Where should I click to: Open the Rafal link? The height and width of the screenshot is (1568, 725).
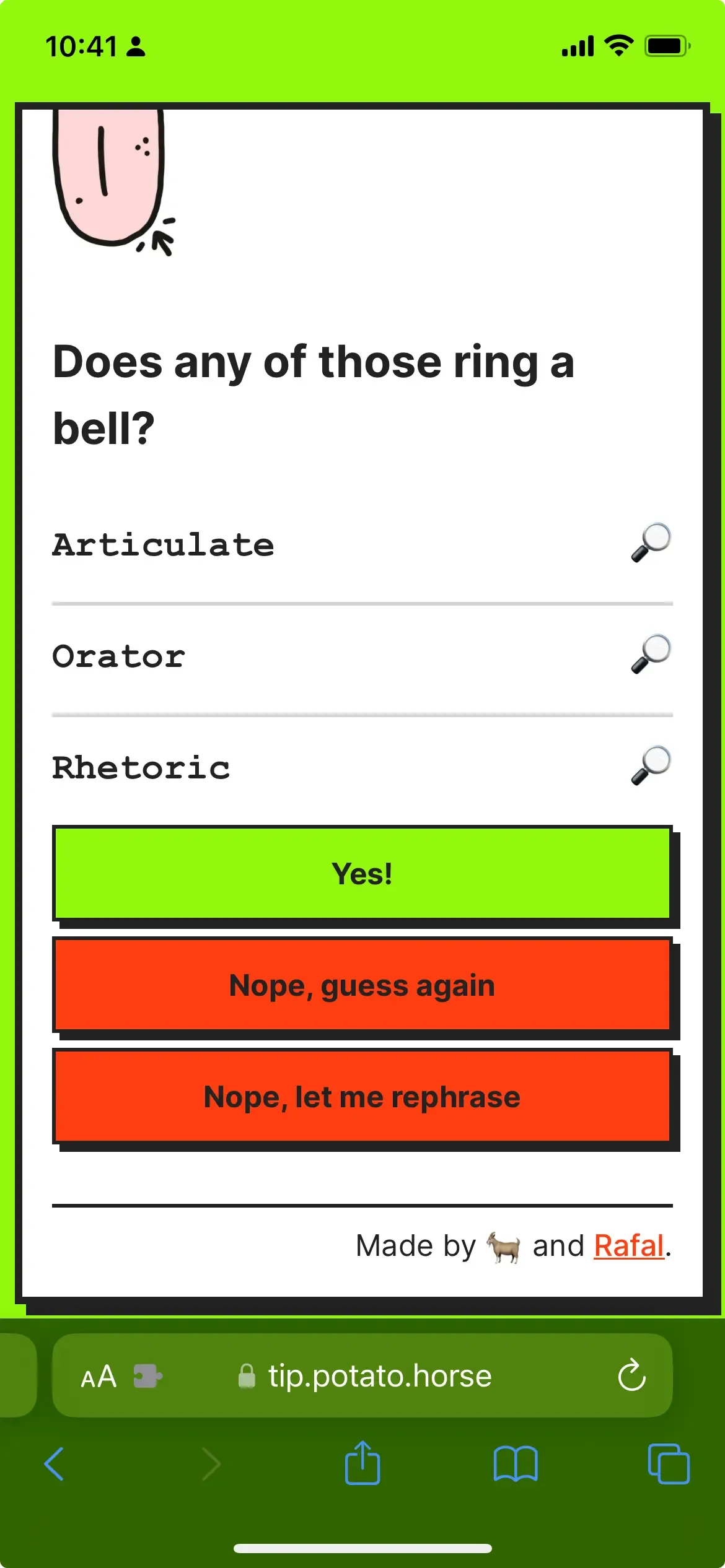629,1246
